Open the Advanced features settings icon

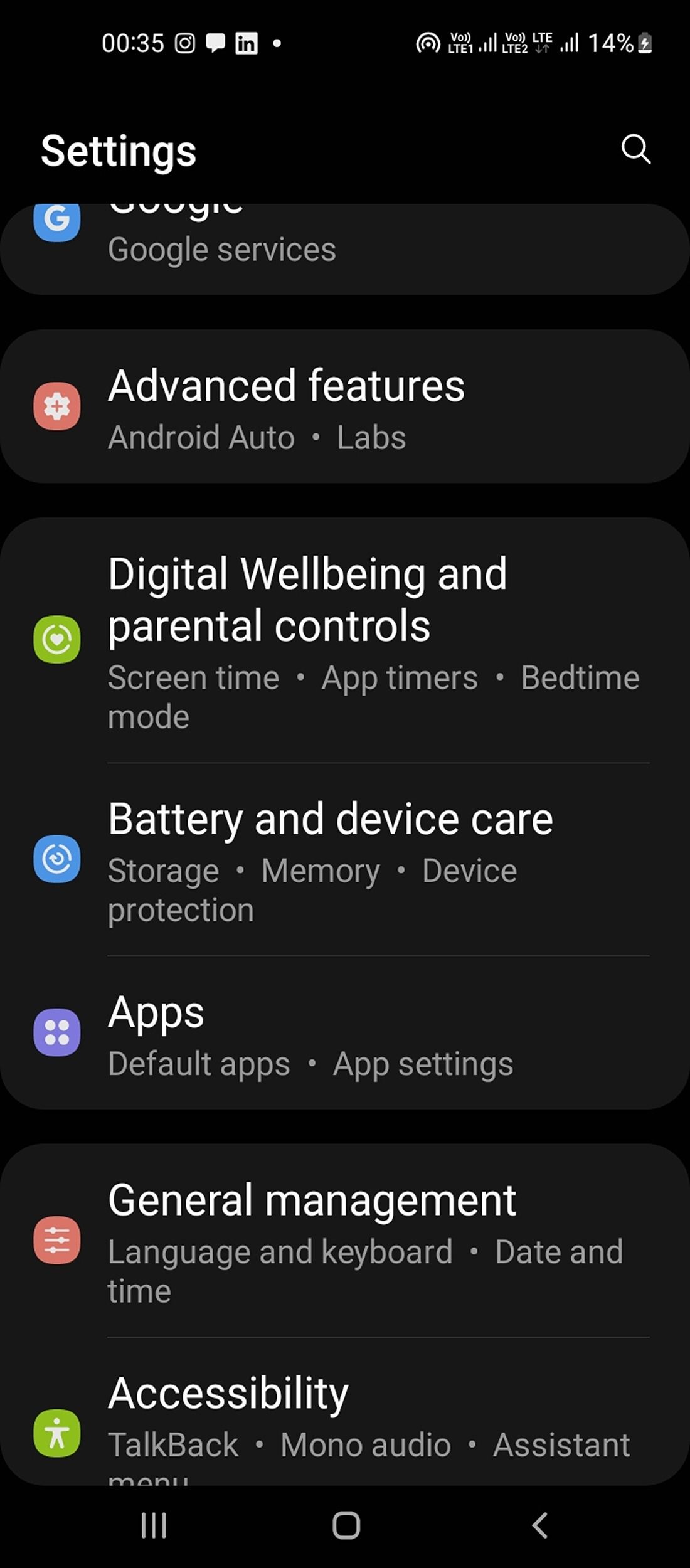pyautogui.click(x=57, y=408)
